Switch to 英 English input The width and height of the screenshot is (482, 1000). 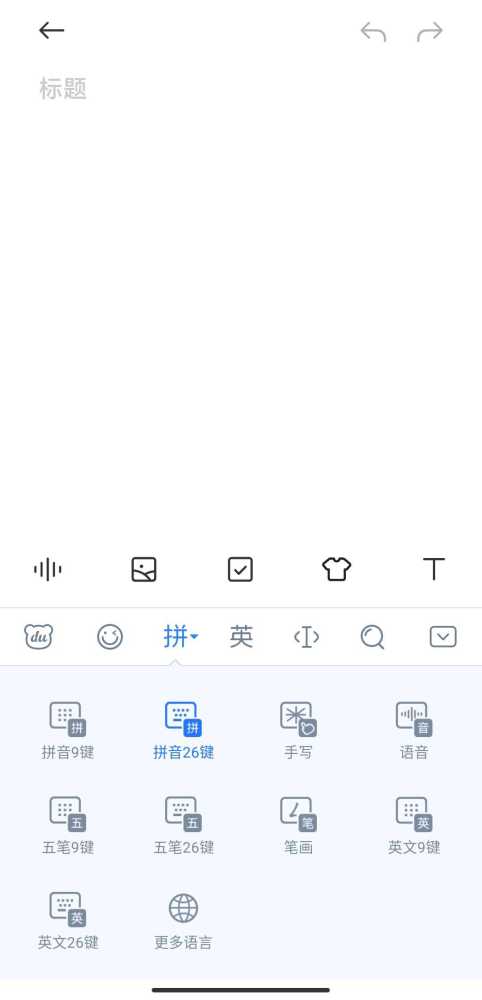tap(241, 636)
